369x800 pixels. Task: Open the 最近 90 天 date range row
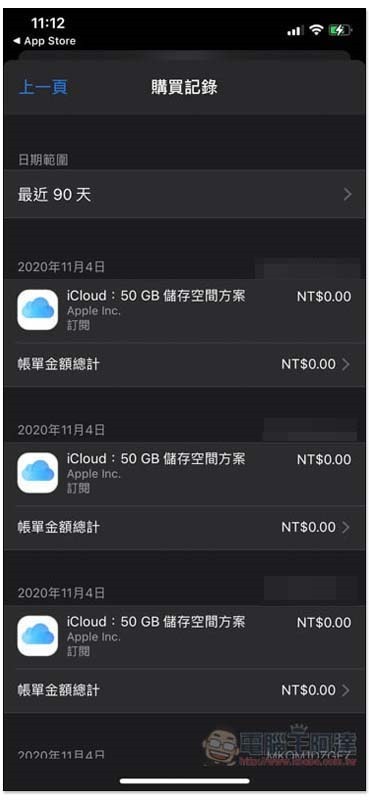pos(184,194)
